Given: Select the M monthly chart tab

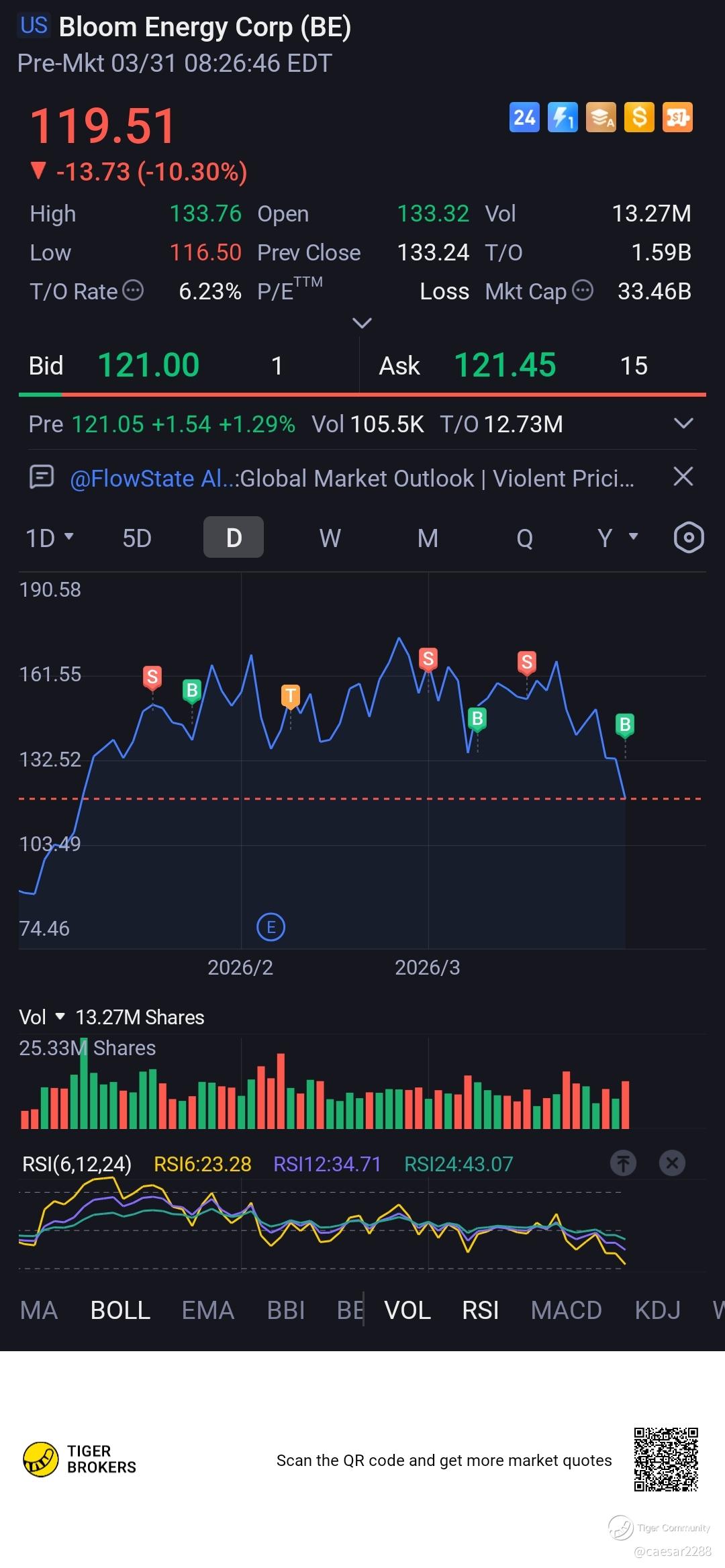Looking at the screenshot, I should point(428,538).
